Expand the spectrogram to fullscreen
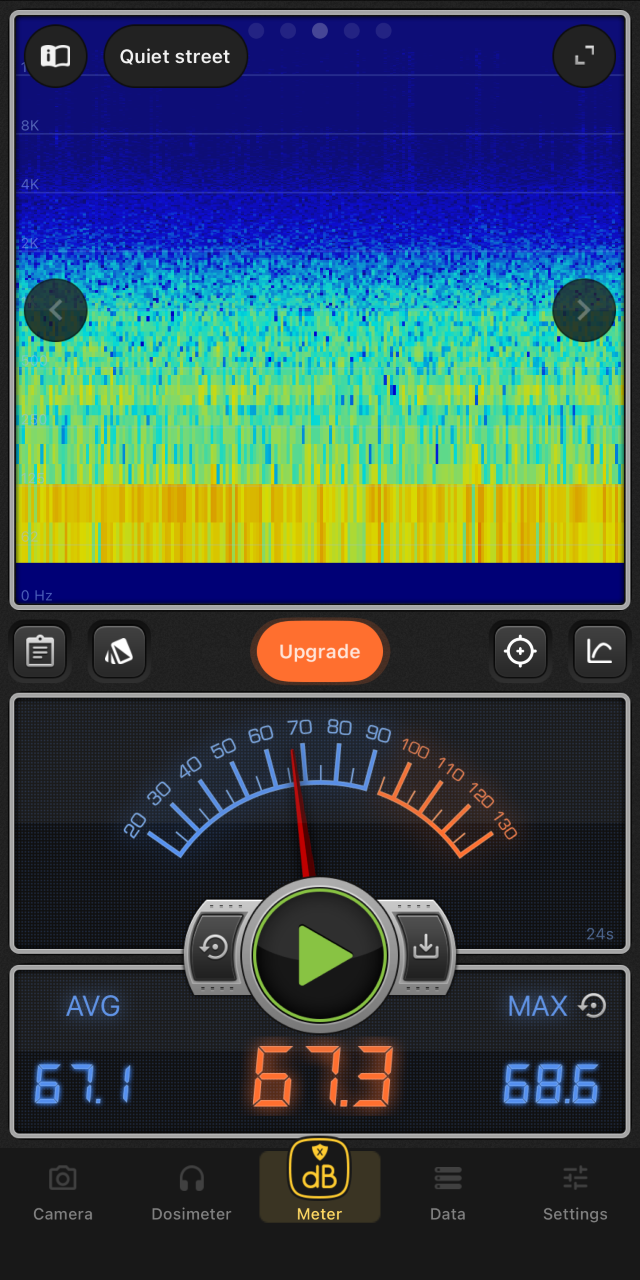This screenshot has width=640, height=1280. [584, 56]
